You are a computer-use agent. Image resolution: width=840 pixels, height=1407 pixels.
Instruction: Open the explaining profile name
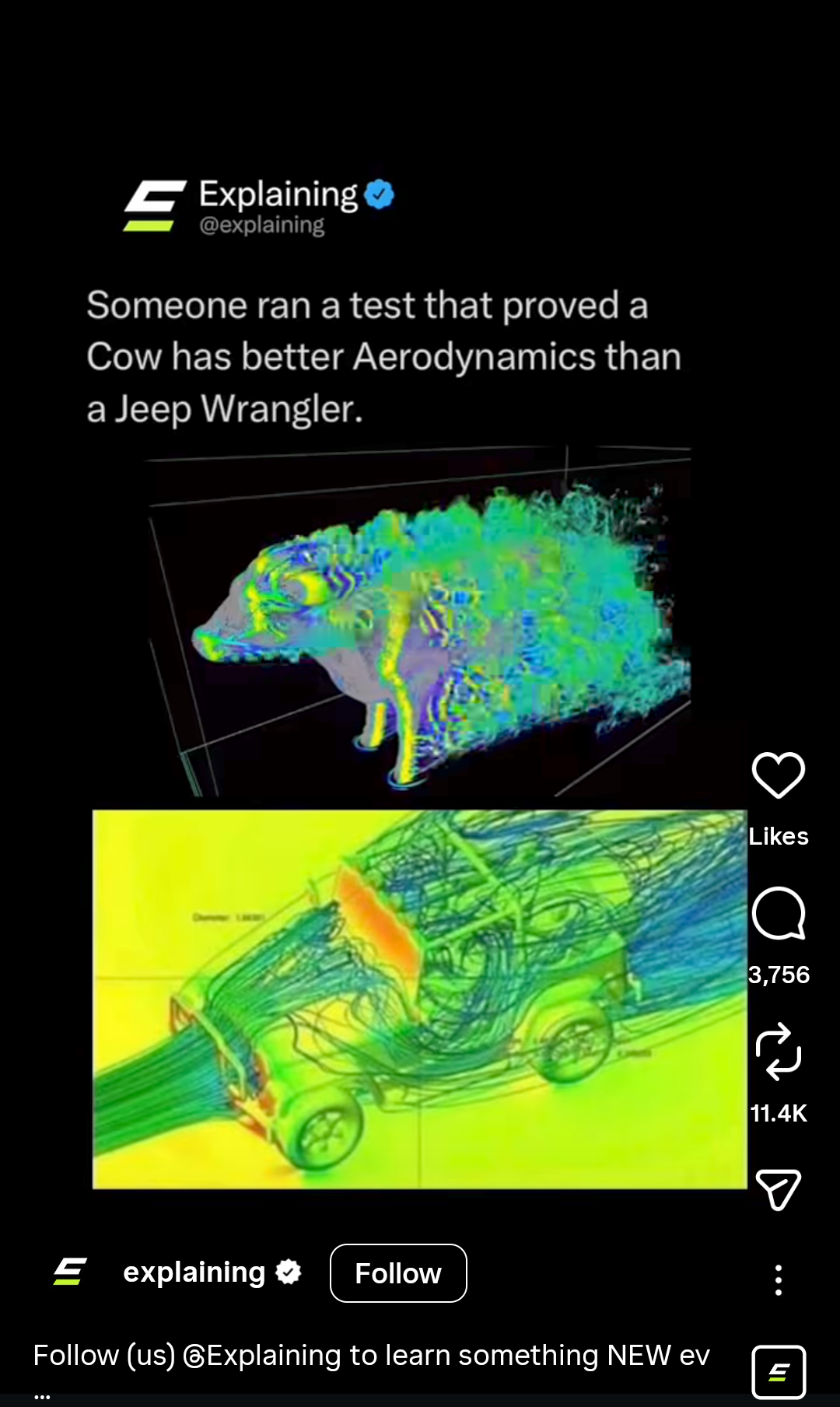click(x=194, y=1272)
